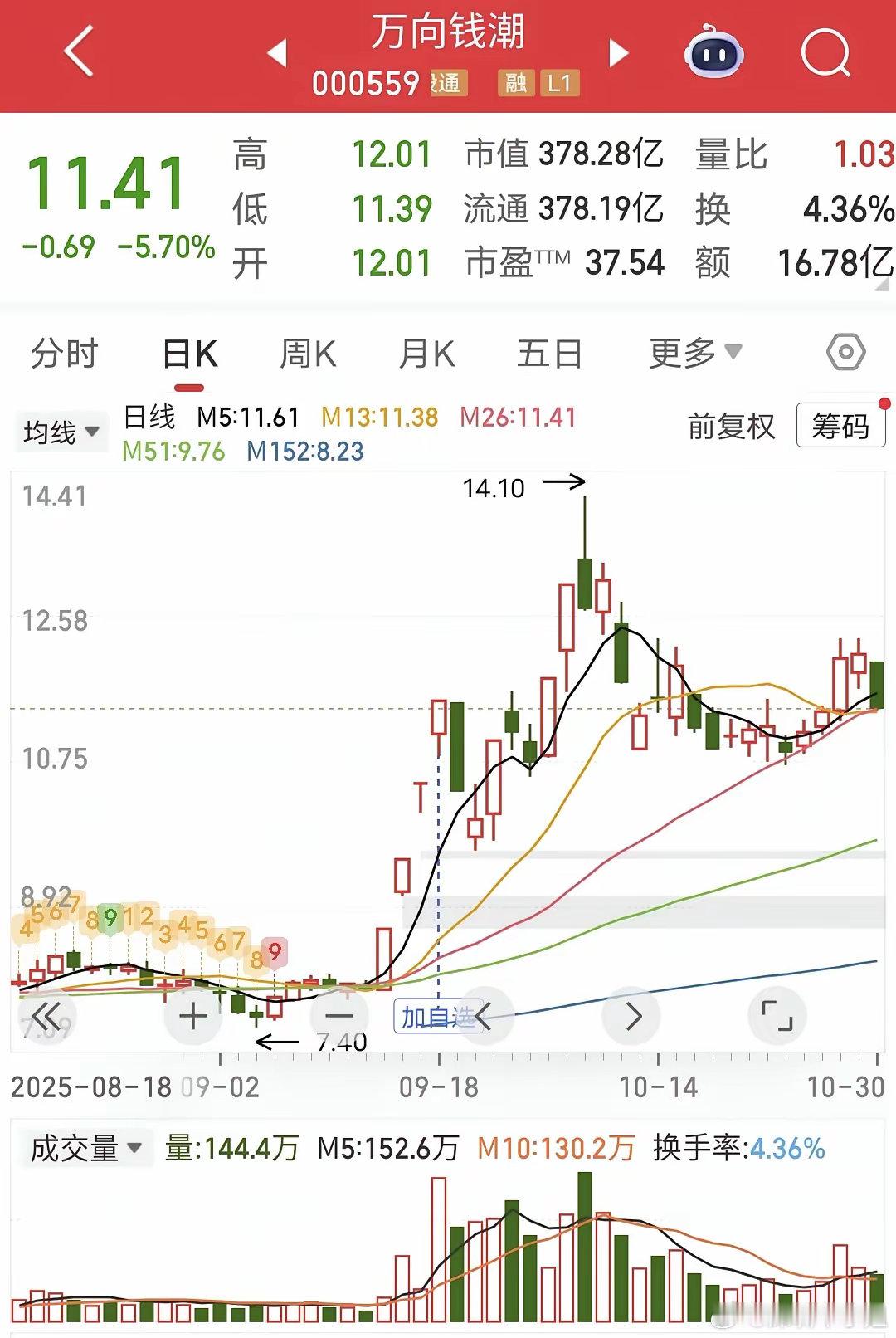Image resolution: width=896 pixels, height=1338 pixels.
Task: Expand the 更多 chart period dropdown
Action: click(695, 353)
